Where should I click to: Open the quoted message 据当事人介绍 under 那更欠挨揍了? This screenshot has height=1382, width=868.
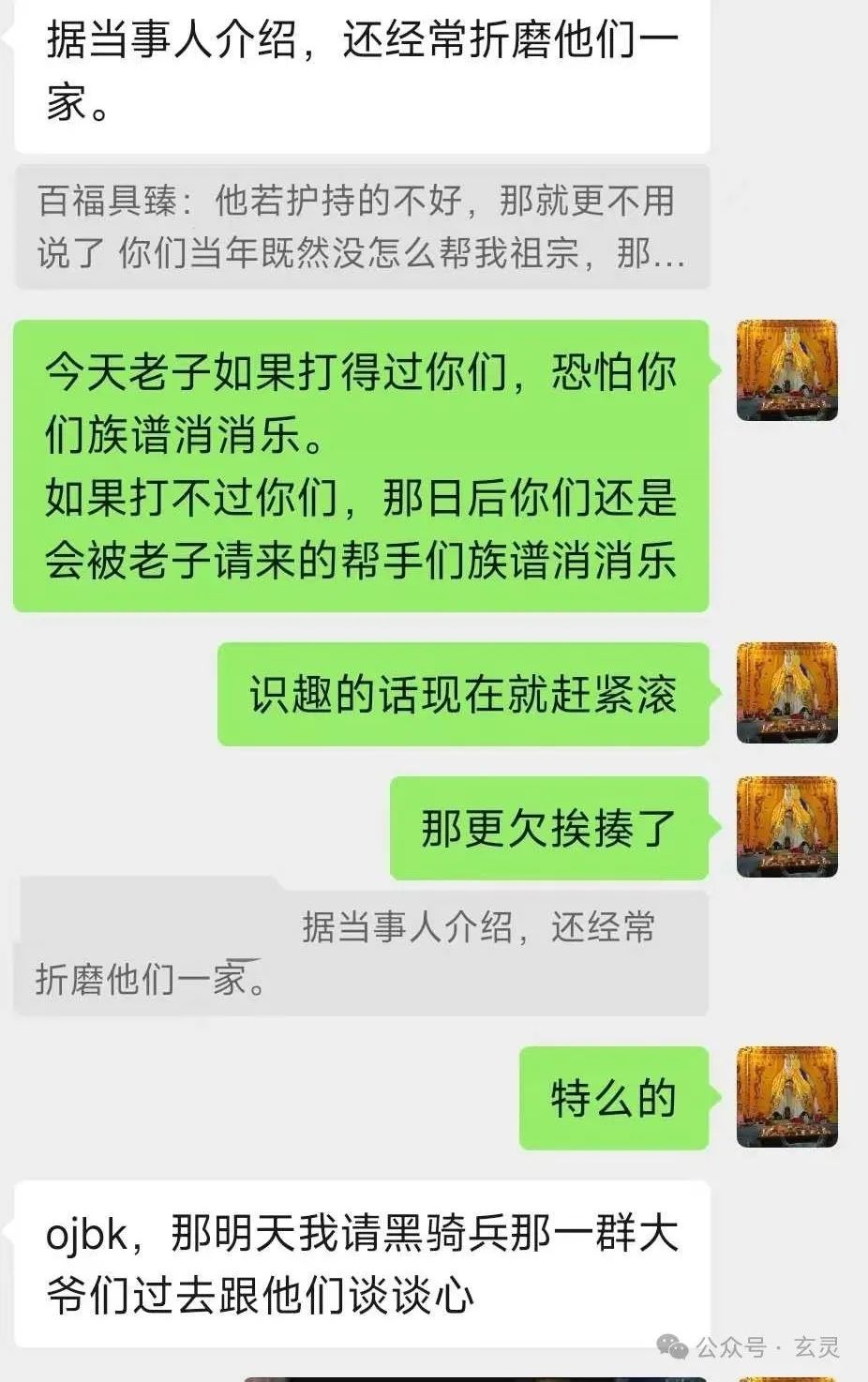[x=362, y=952]
